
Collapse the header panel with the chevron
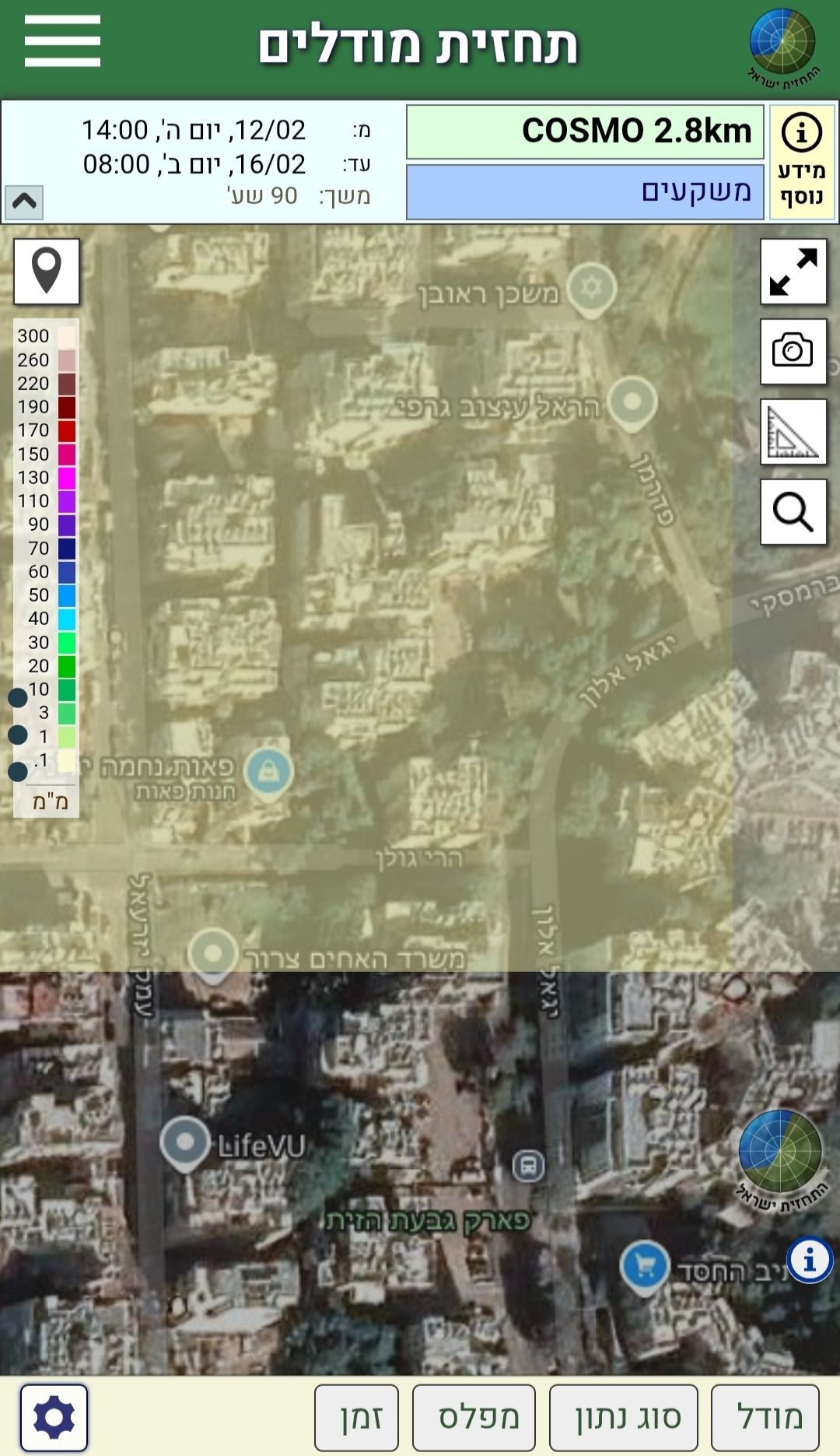(24, 202)
